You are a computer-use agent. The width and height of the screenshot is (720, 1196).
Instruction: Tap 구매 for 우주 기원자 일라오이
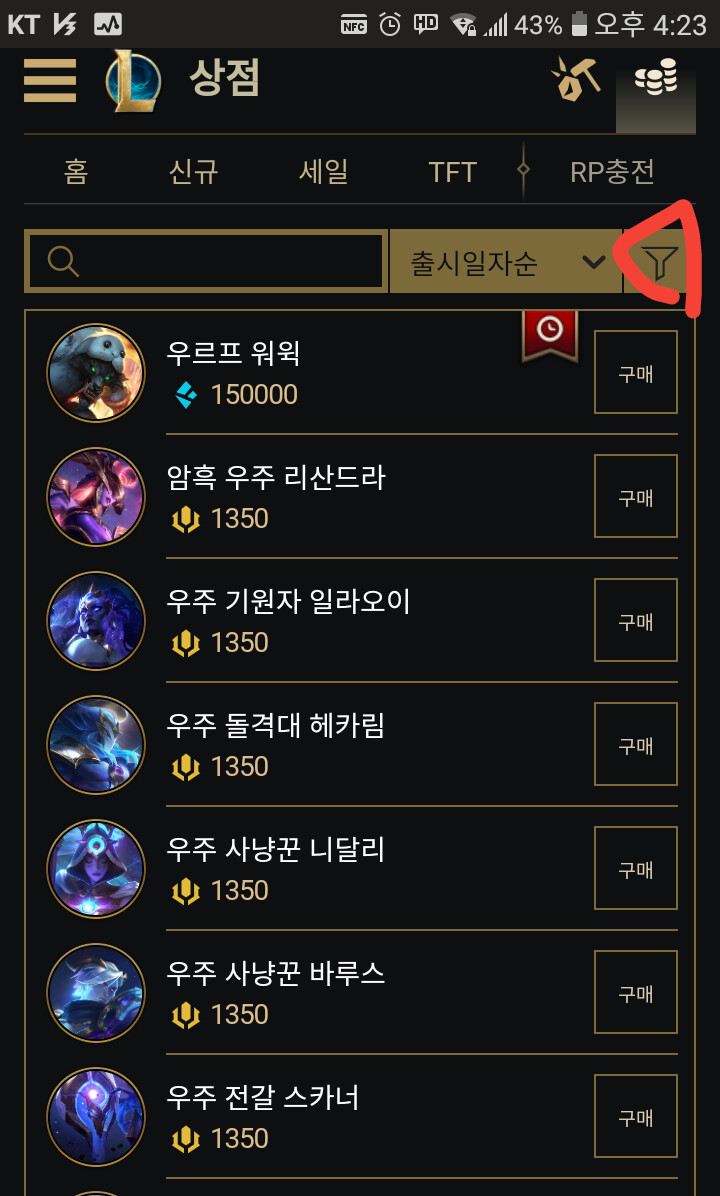click(x=635, y=621)
